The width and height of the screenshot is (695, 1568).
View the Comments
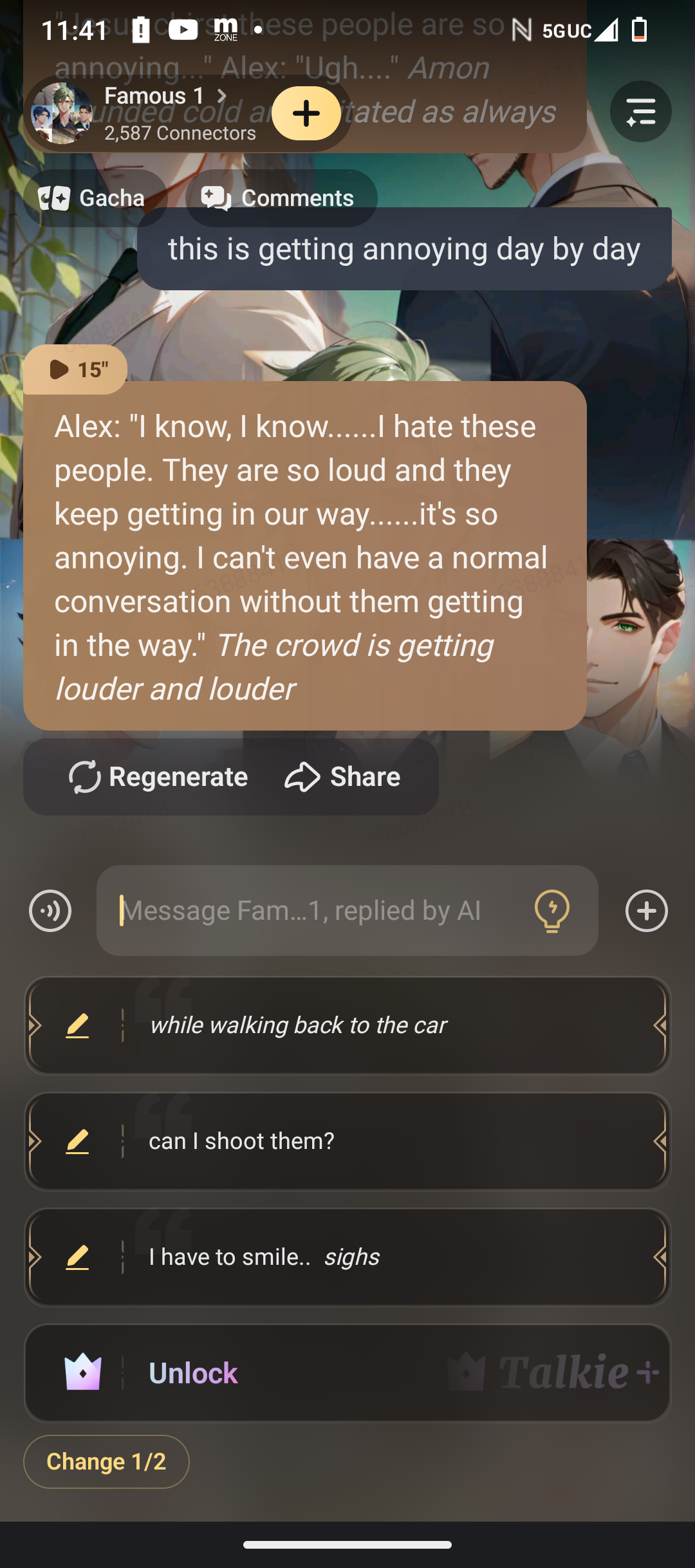pos(281,198)
